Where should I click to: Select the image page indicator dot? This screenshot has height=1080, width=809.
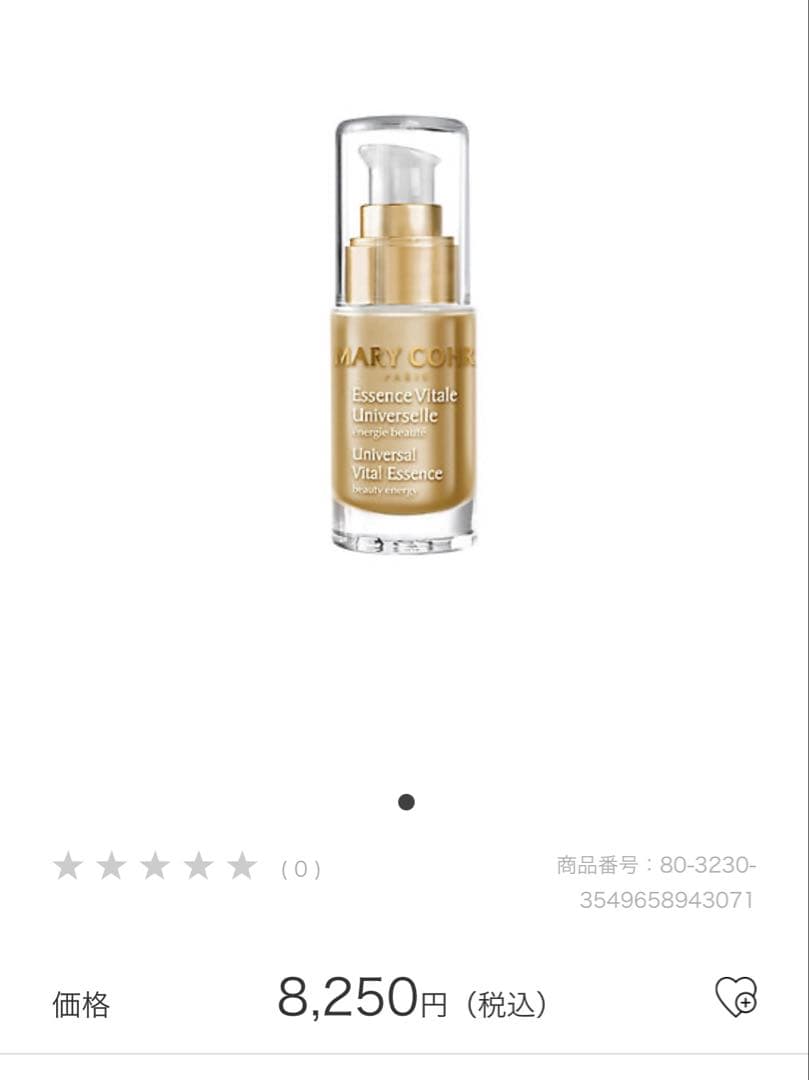point(406,802)
